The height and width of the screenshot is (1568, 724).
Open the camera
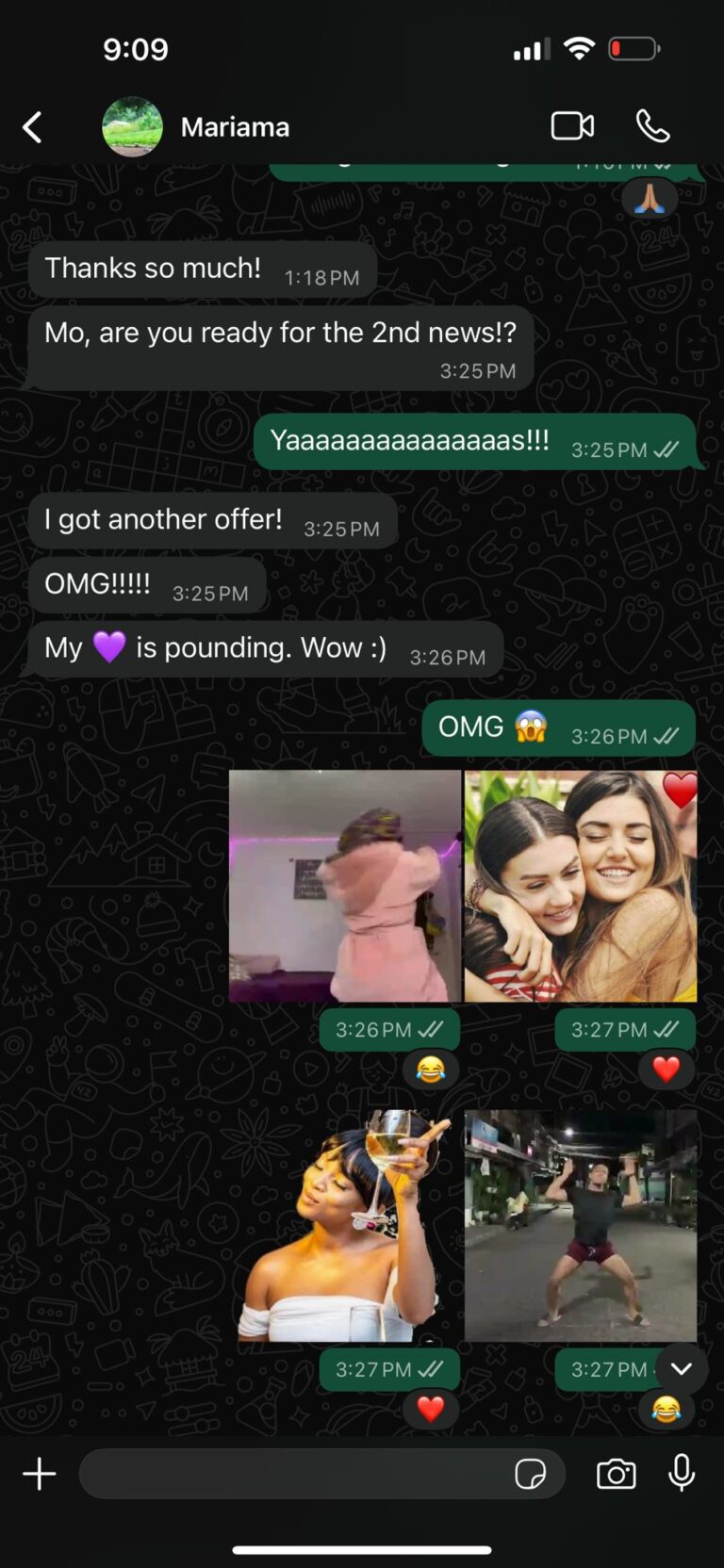click(616, 1474)
